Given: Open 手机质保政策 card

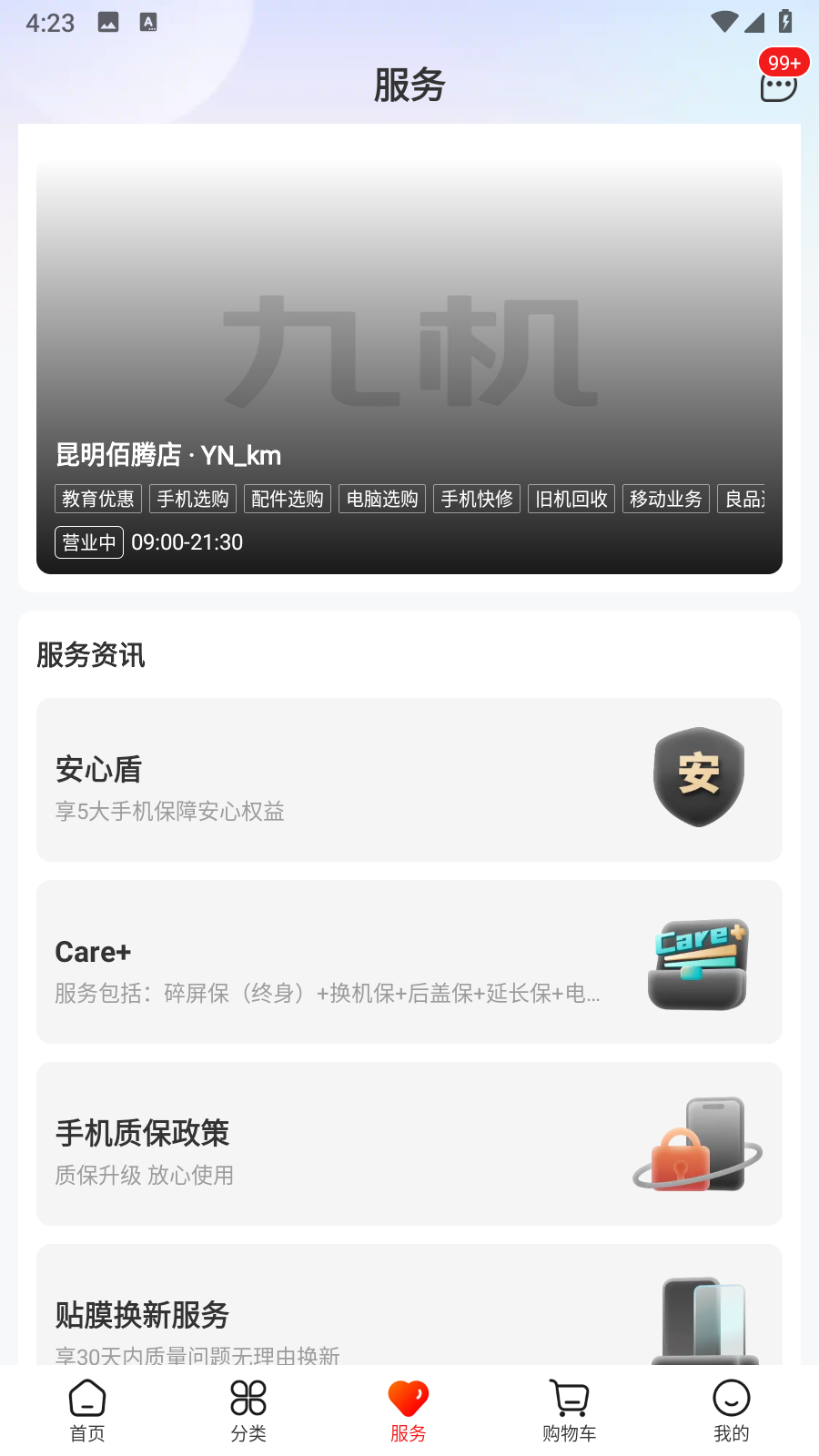Looking at the screenshot, I should click(x=409, y=1144).
